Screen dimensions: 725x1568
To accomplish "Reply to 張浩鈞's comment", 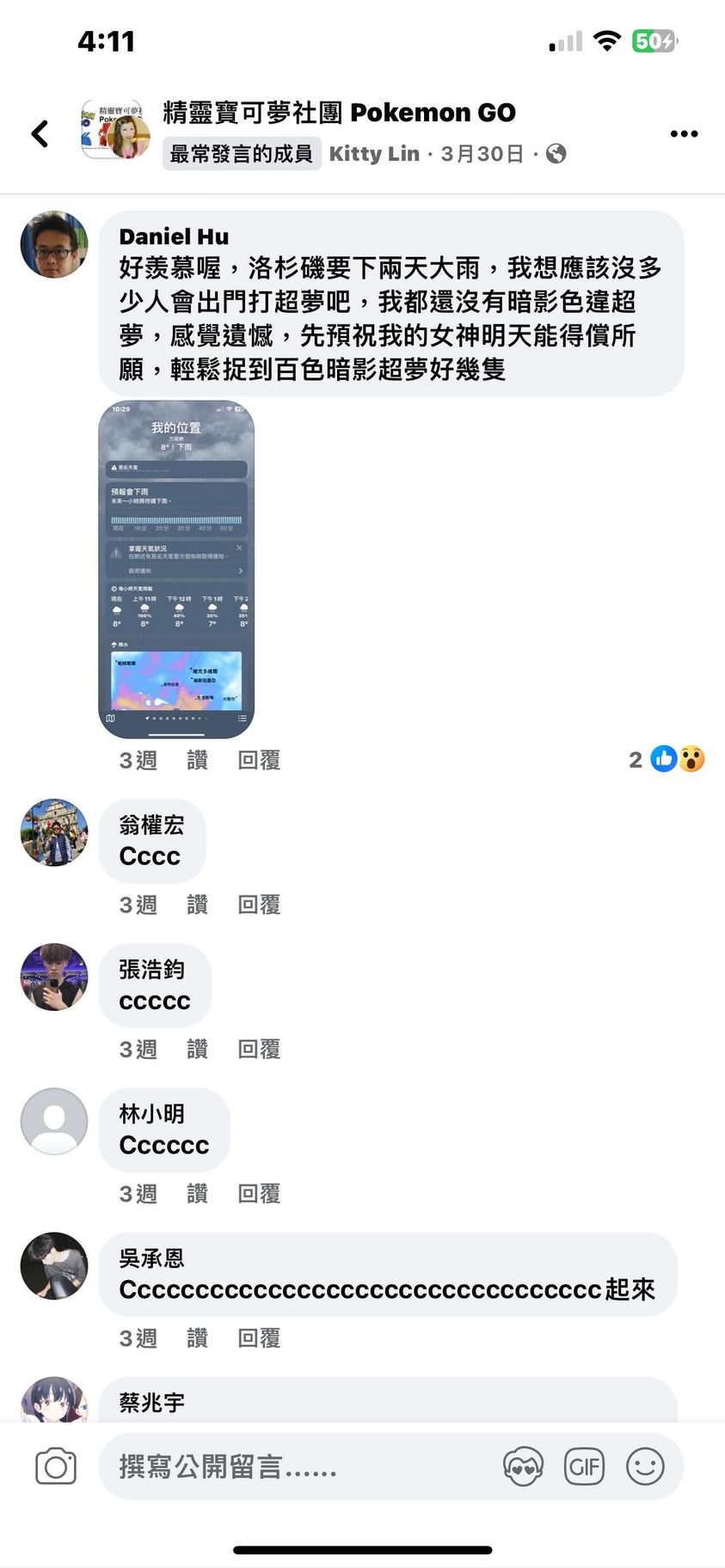I will pyautogui.click(x=259, y=1049).
